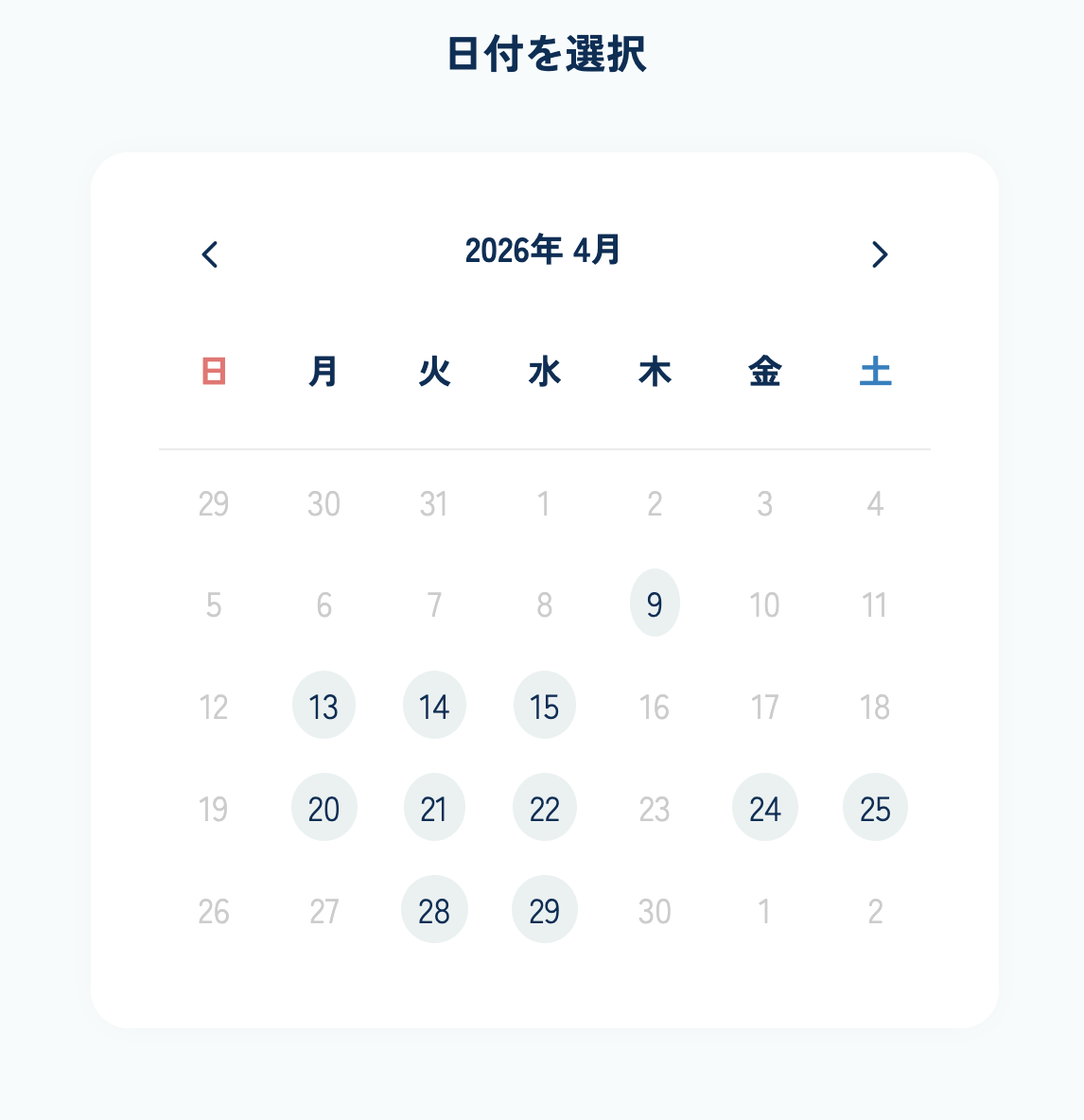
Task: Go to the previous month
Action: [210, 254]
